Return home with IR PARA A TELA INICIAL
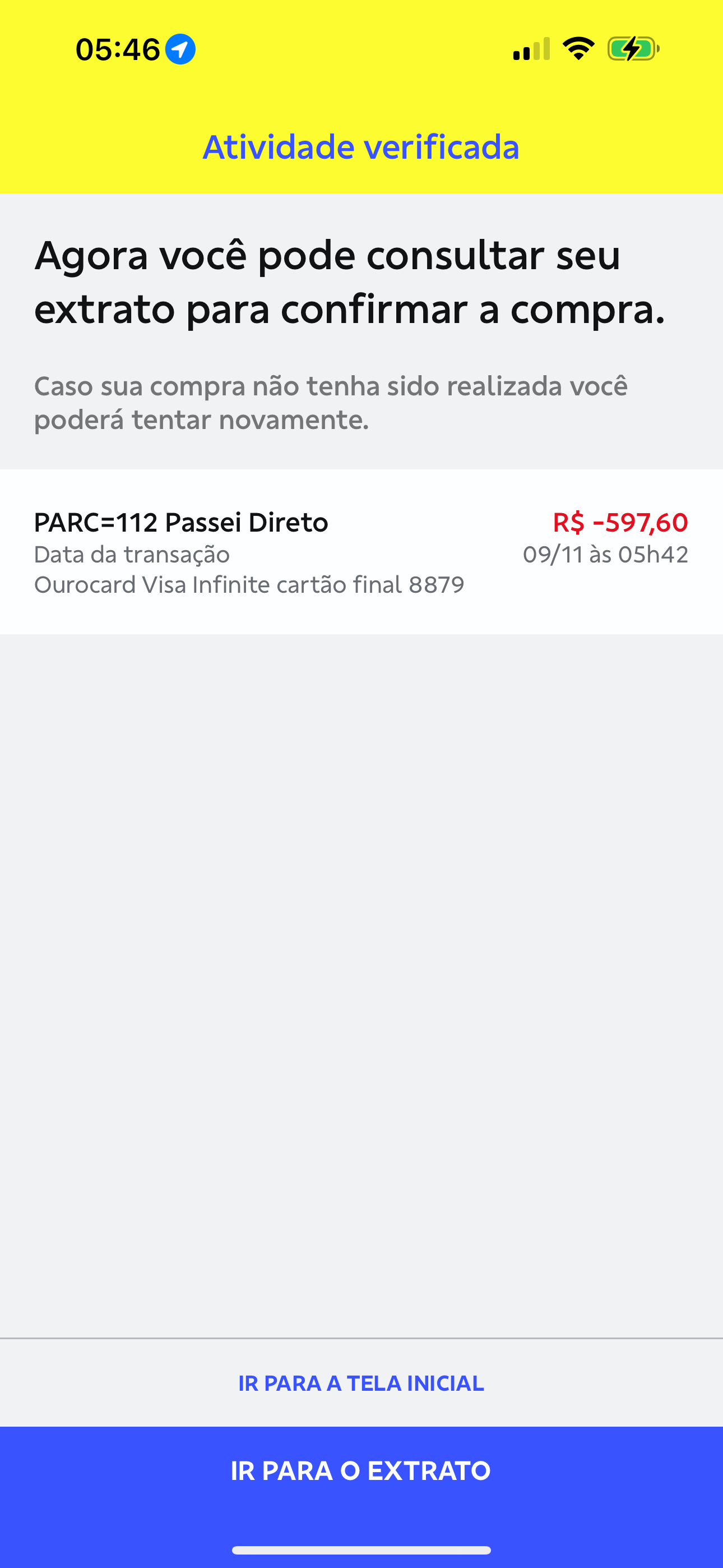This screenshot has height=1568, width=723. (x=361, y=1383)
